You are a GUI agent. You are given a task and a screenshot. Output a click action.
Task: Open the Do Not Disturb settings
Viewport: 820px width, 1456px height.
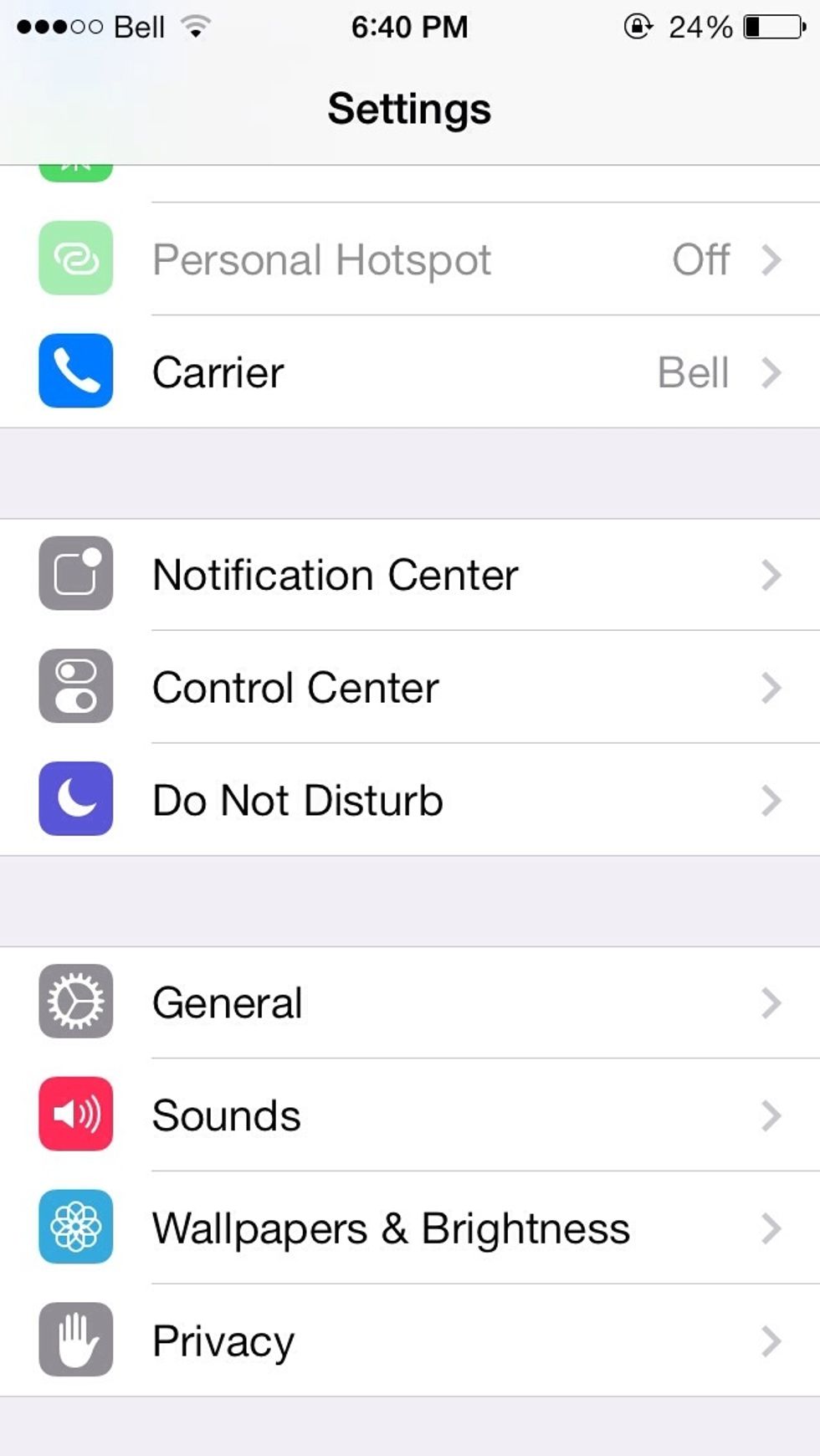pos(418,800)
